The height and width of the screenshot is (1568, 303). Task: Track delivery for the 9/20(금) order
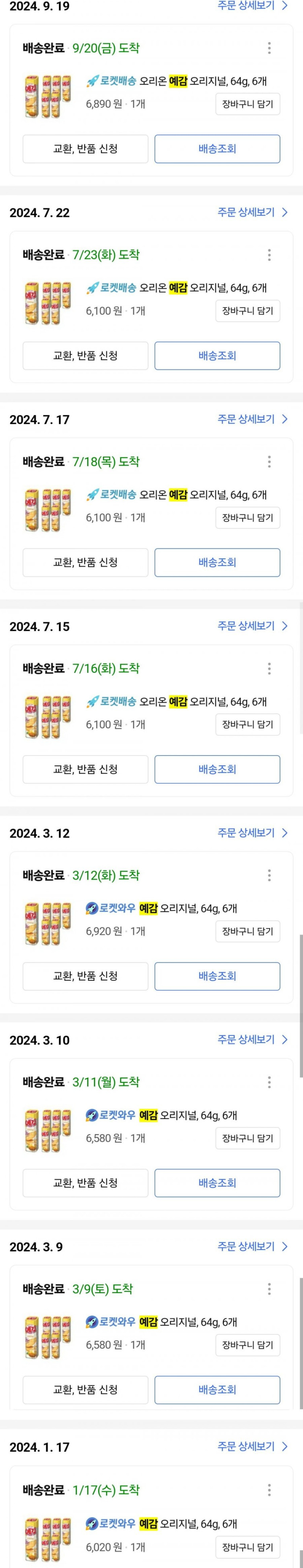(217, 148)
